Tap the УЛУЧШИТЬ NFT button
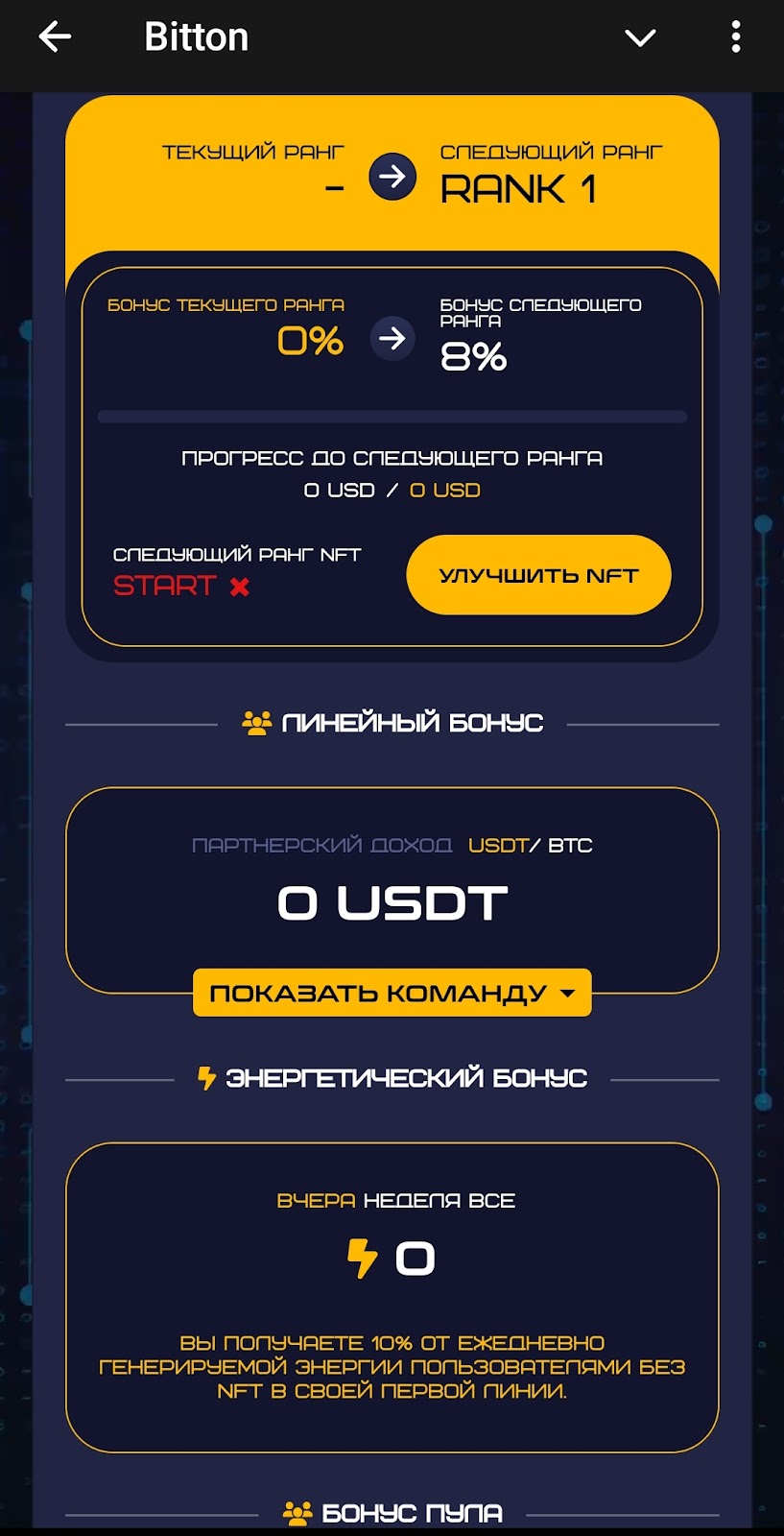The image size is (784, 1536). click(538, 575)
